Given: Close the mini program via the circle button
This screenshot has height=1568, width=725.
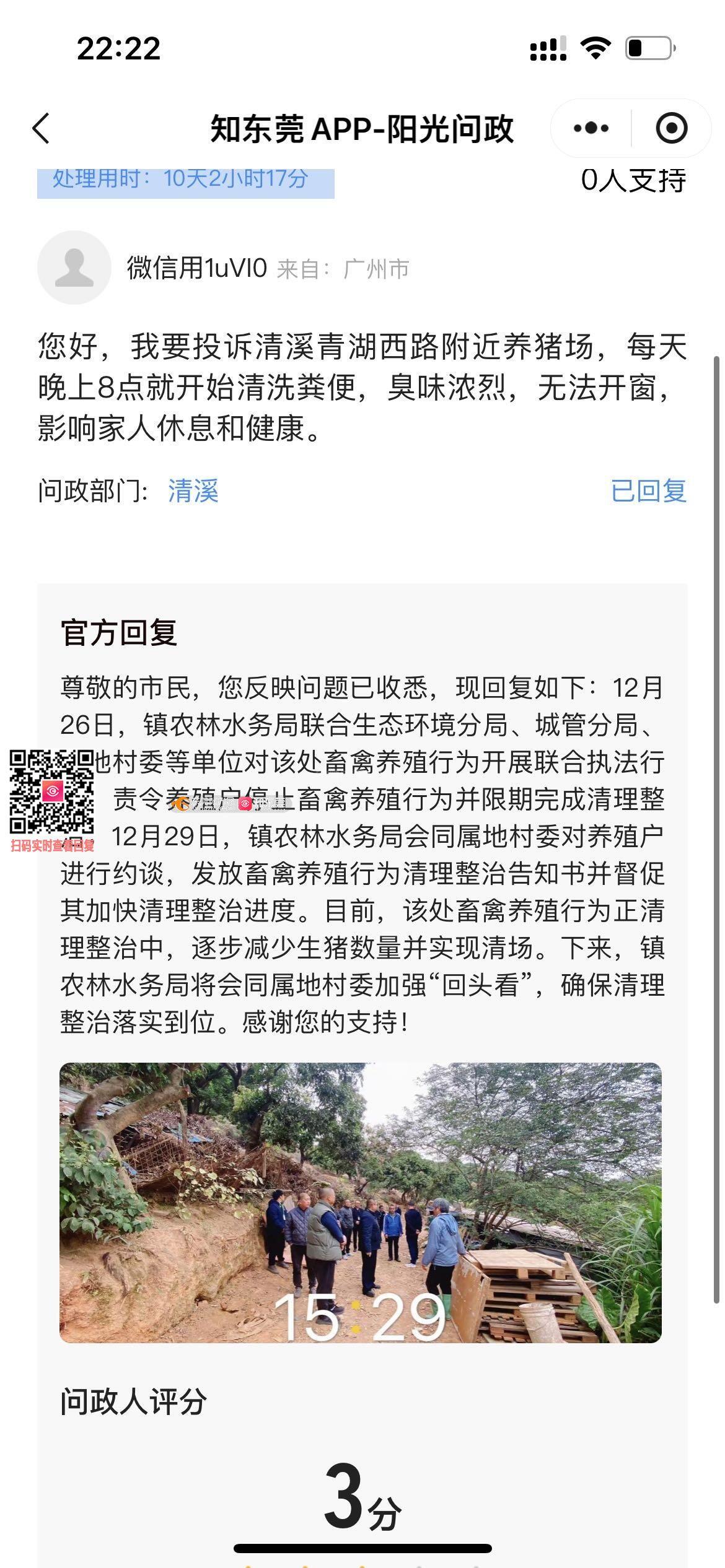Looking at the screenshot, I should pos(671,128).
